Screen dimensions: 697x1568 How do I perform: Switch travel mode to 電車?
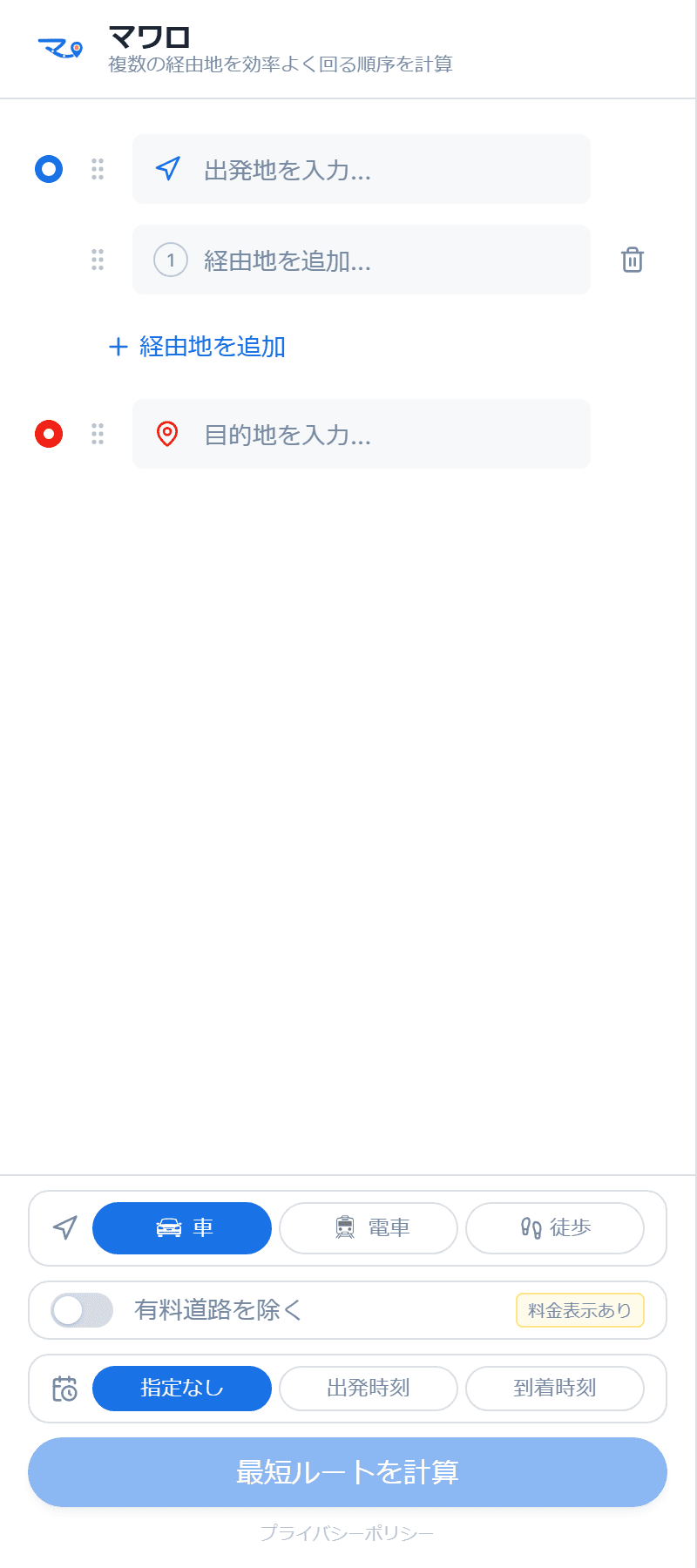(369, 1228)
